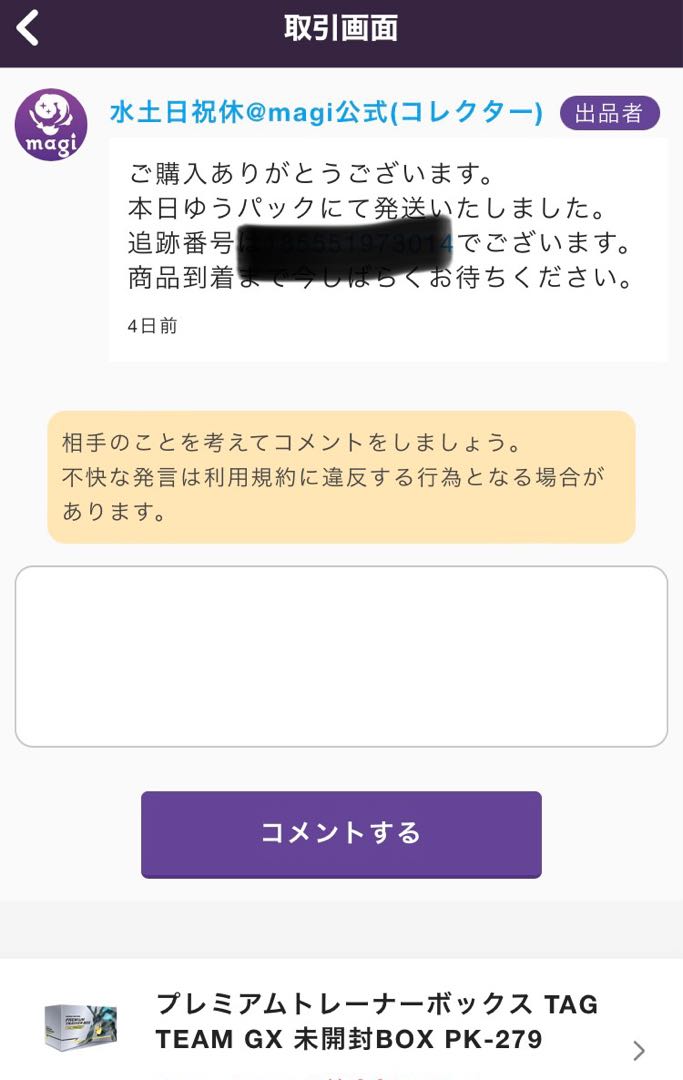683x1080 pixels.
Task: Submit with the コメントする button
Action: click(x=341, y=834)
